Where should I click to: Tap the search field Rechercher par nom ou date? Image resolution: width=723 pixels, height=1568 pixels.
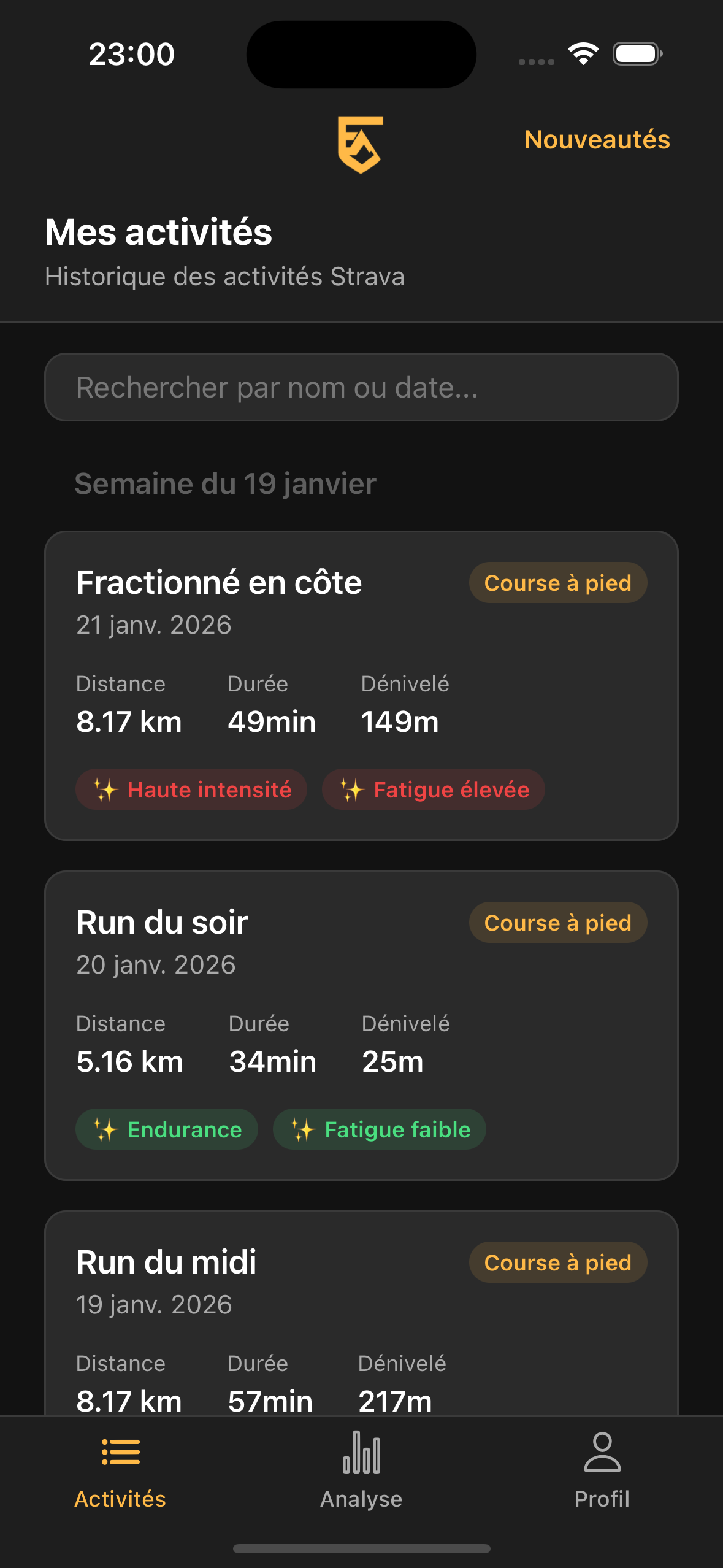click(361, 387)
